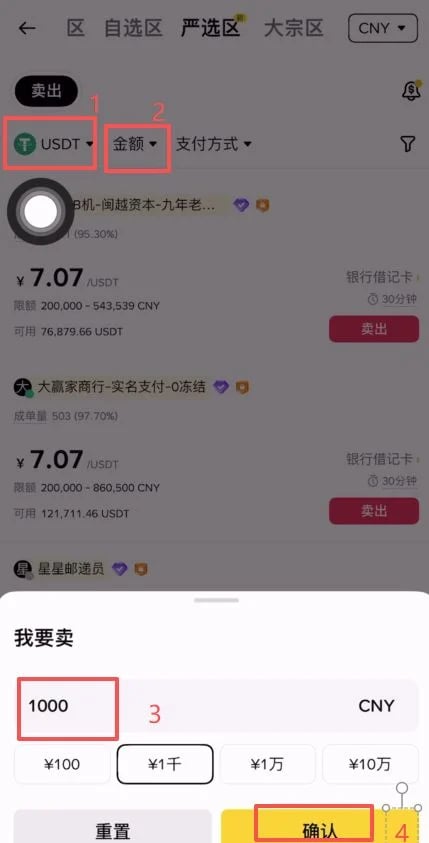This screenshot has width=429, height=843.
Task: Confirm the sell amount with 确认
Action: pyautogui.click(x=320, y=827)
